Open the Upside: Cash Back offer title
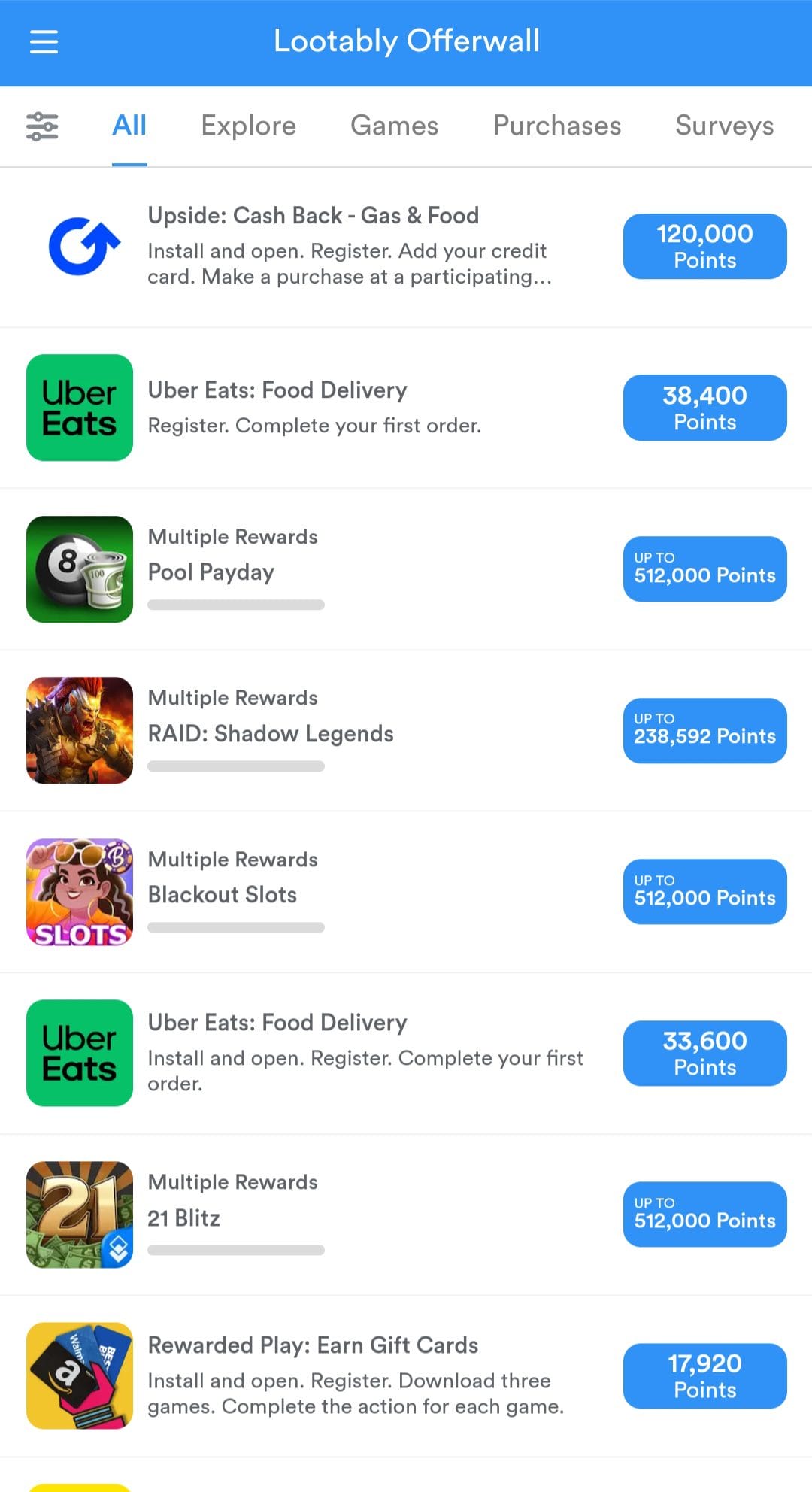 314,216
